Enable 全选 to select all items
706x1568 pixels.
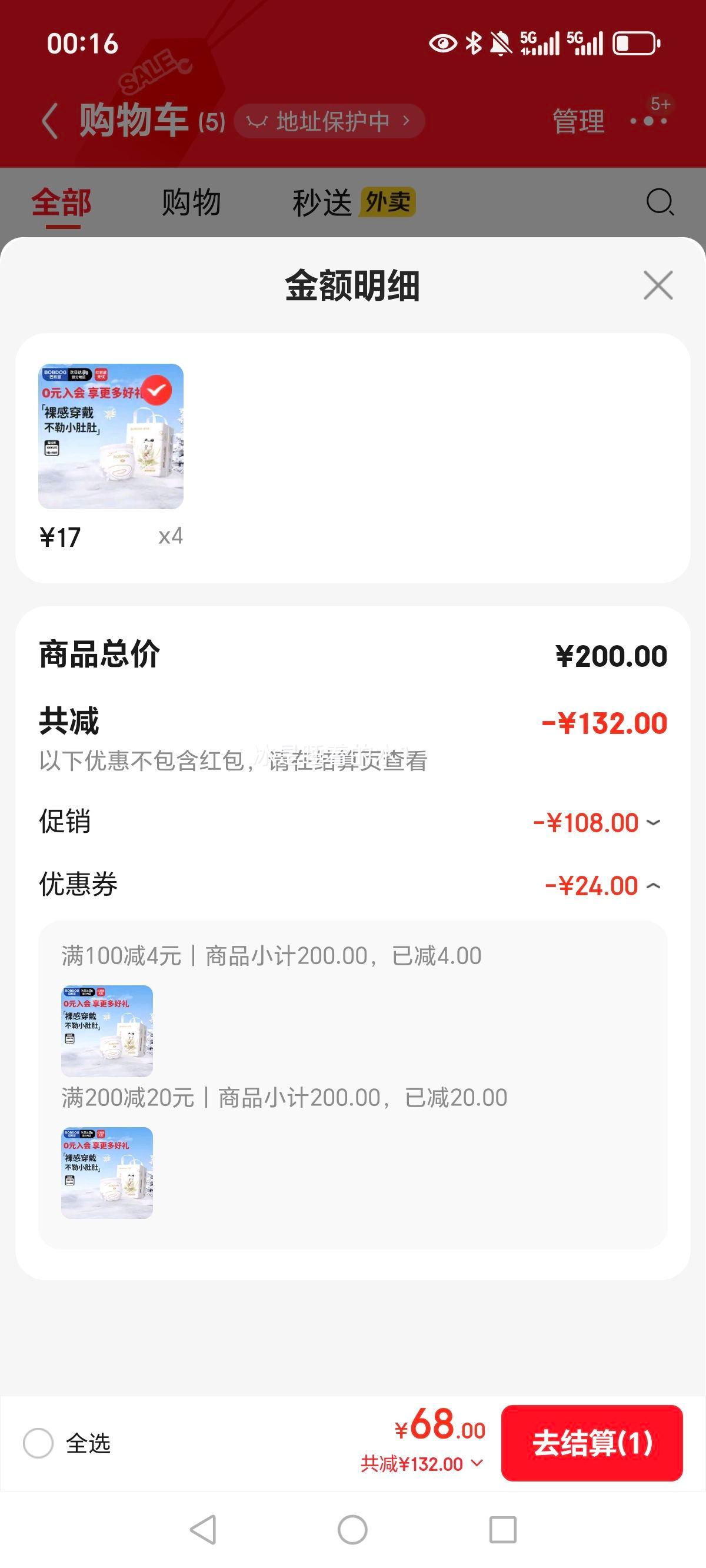pyautogui.click(x=39, y=1444)
